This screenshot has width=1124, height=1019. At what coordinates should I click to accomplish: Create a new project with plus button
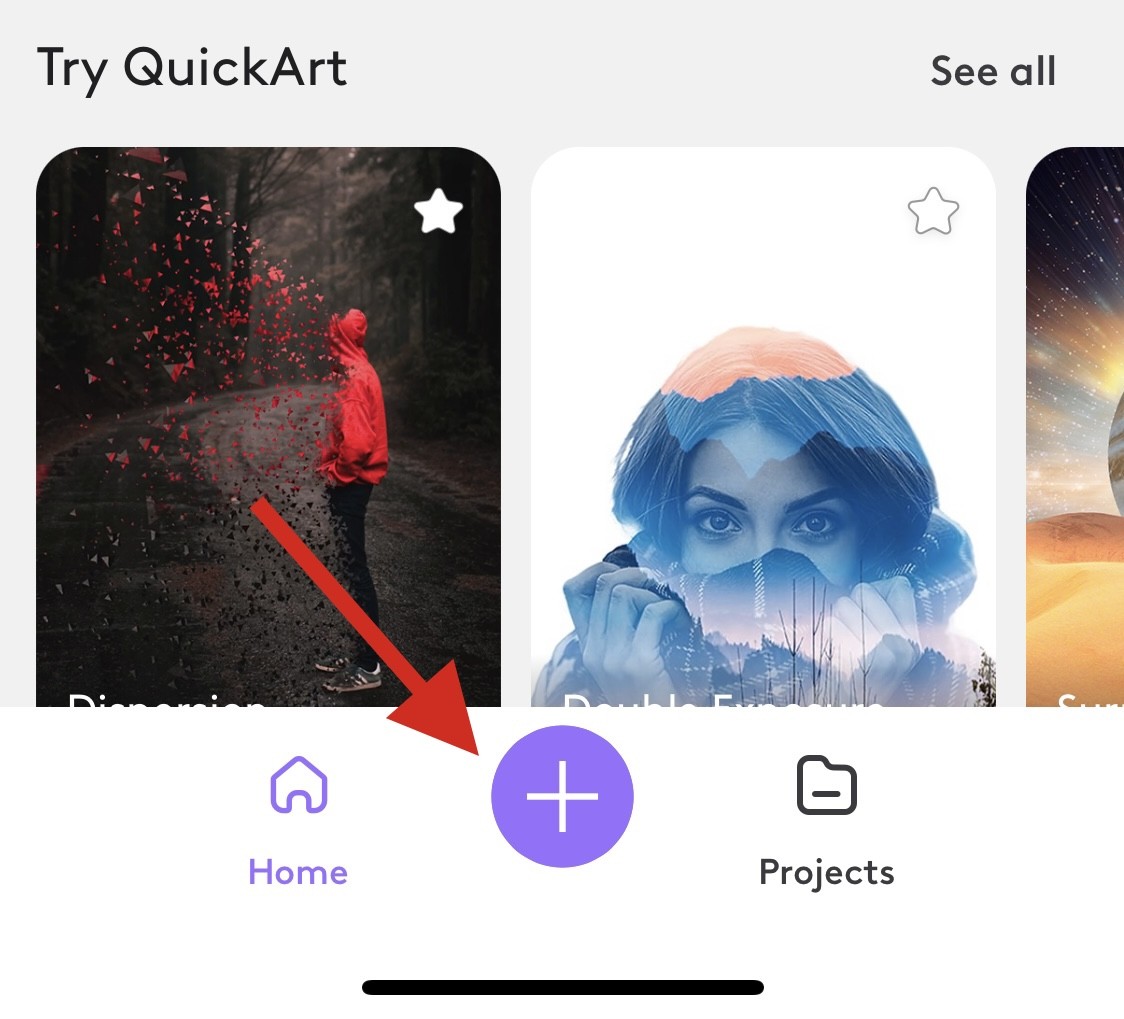click(x=562, y=796)
